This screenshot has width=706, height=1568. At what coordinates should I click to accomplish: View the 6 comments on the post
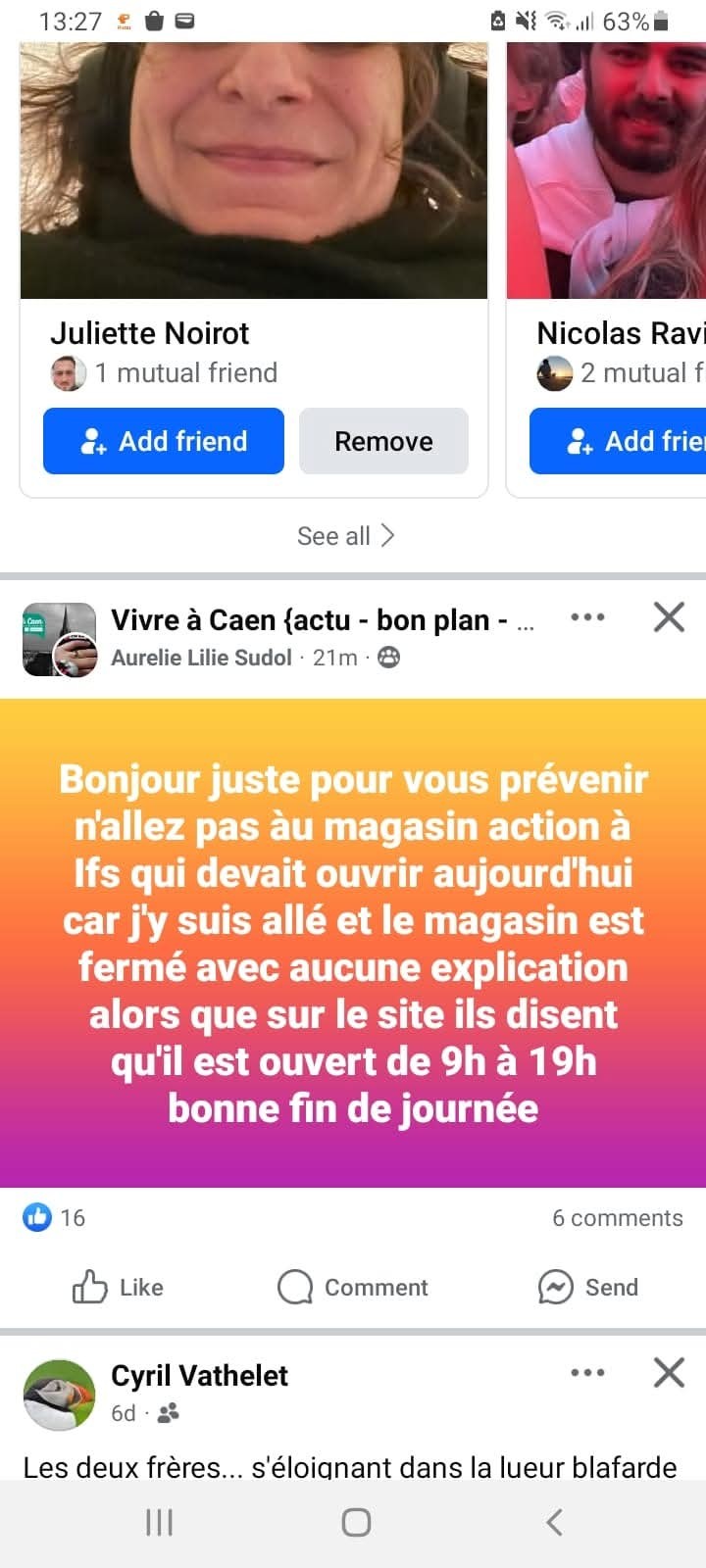pos(617,1218)
